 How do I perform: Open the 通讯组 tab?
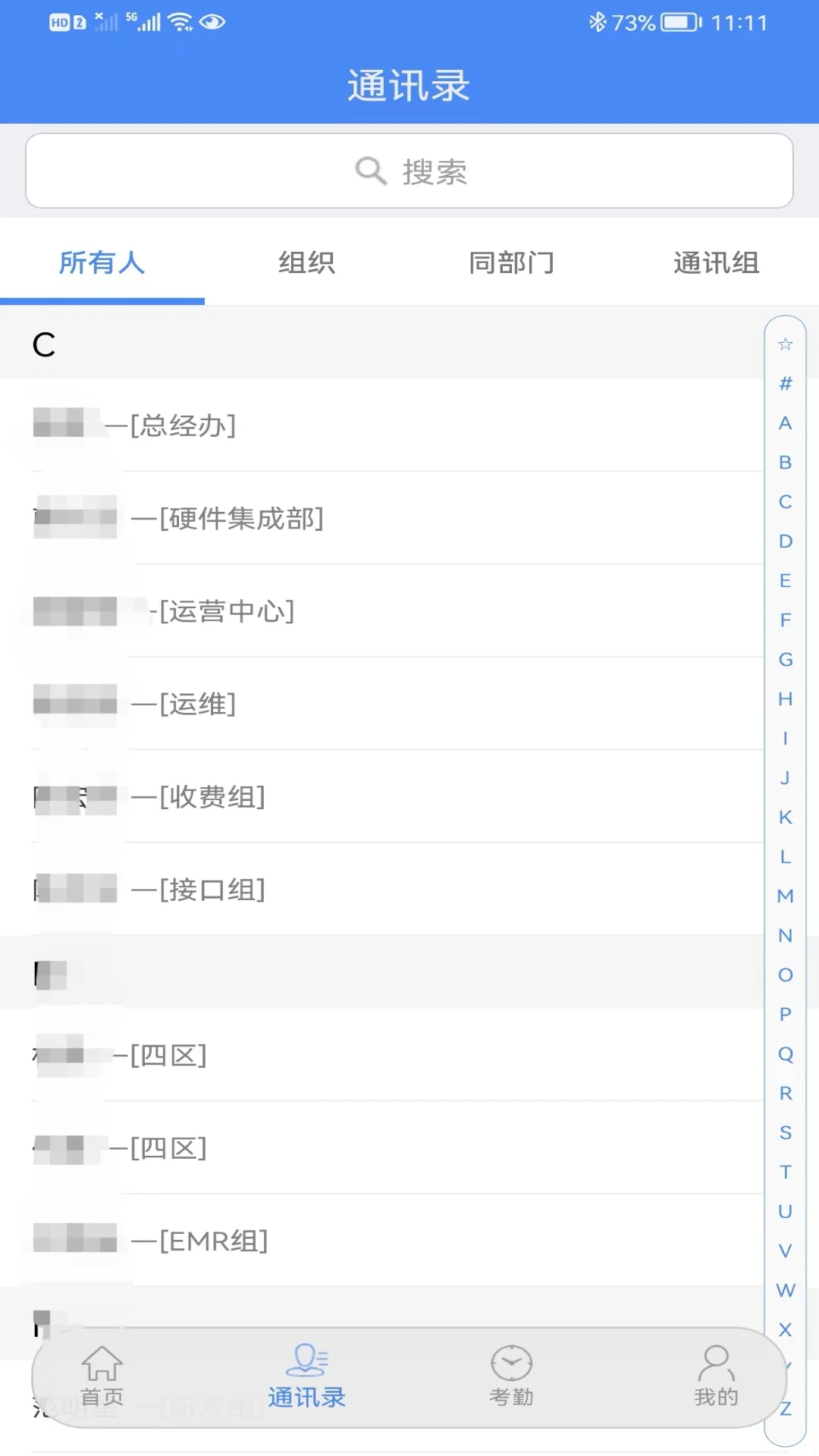(716, 263)
